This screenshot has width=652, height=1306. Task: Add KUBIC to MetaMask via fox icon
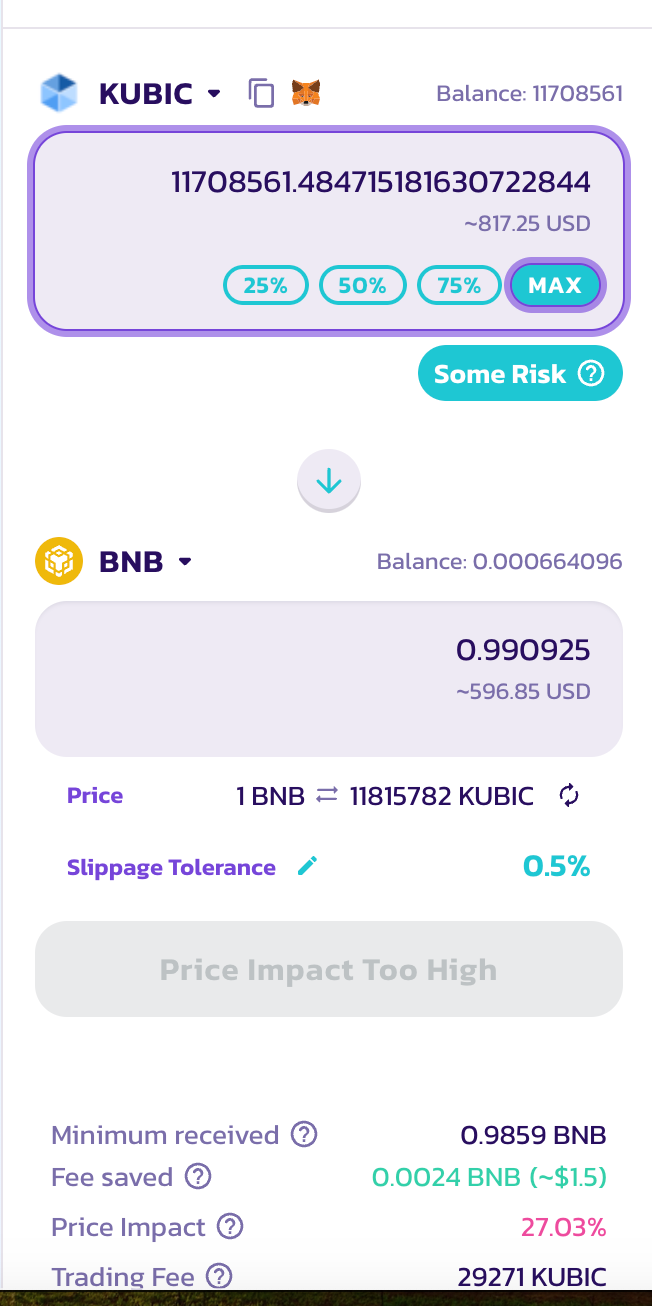pyautogui.click(x=306, y=93)
